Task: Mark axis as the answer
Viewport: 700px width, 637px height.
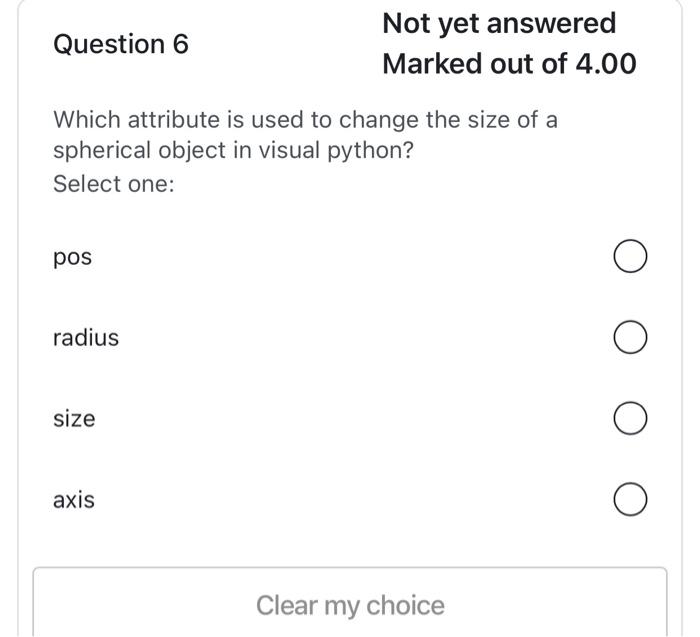Action: [630, 499]
